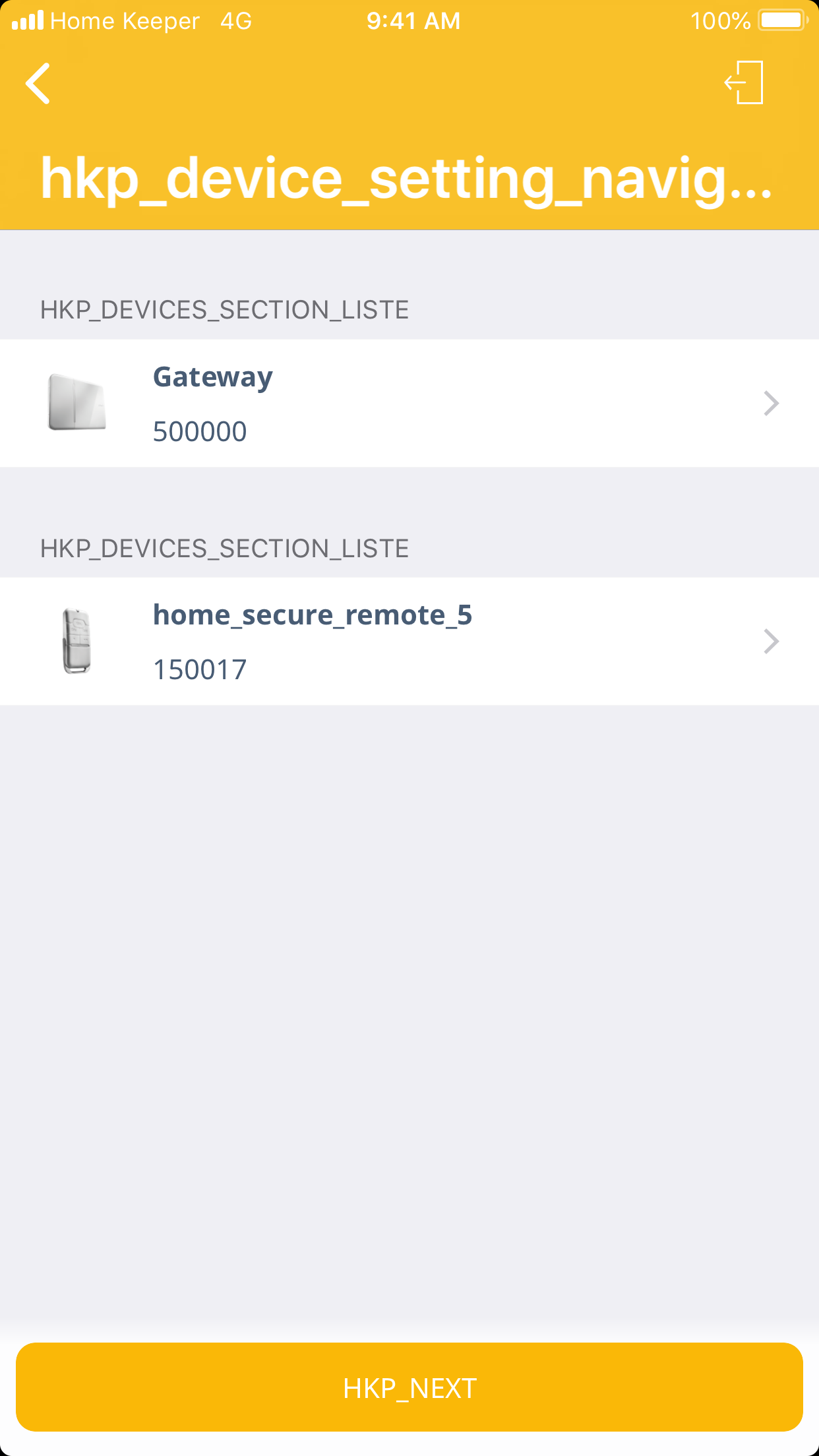Tap the logout icon in the header
This screenshot has width=819, height=1456.
pyautogui.click(x=744, y=83)
